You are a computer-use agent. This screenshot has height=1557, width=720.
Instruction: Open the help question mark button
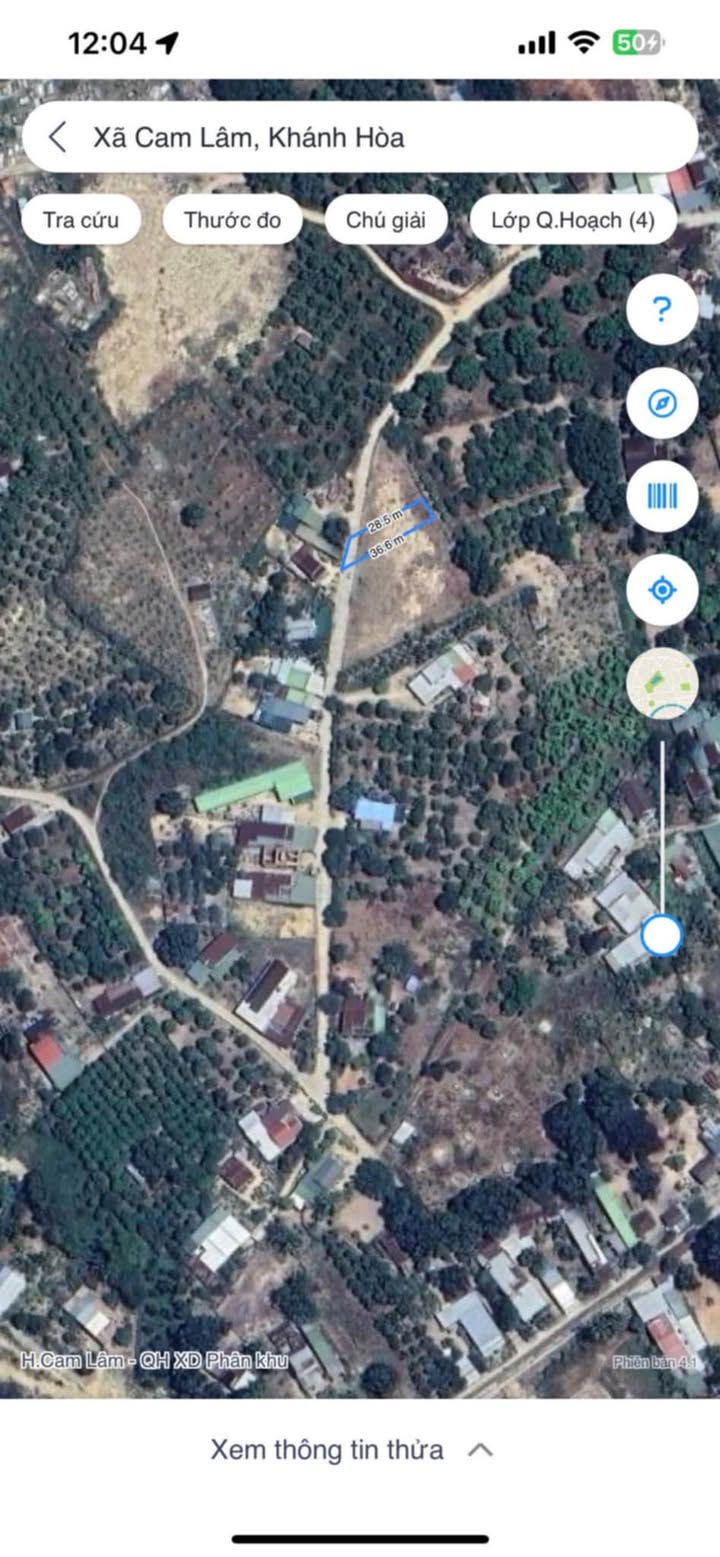tap(662, 310)
